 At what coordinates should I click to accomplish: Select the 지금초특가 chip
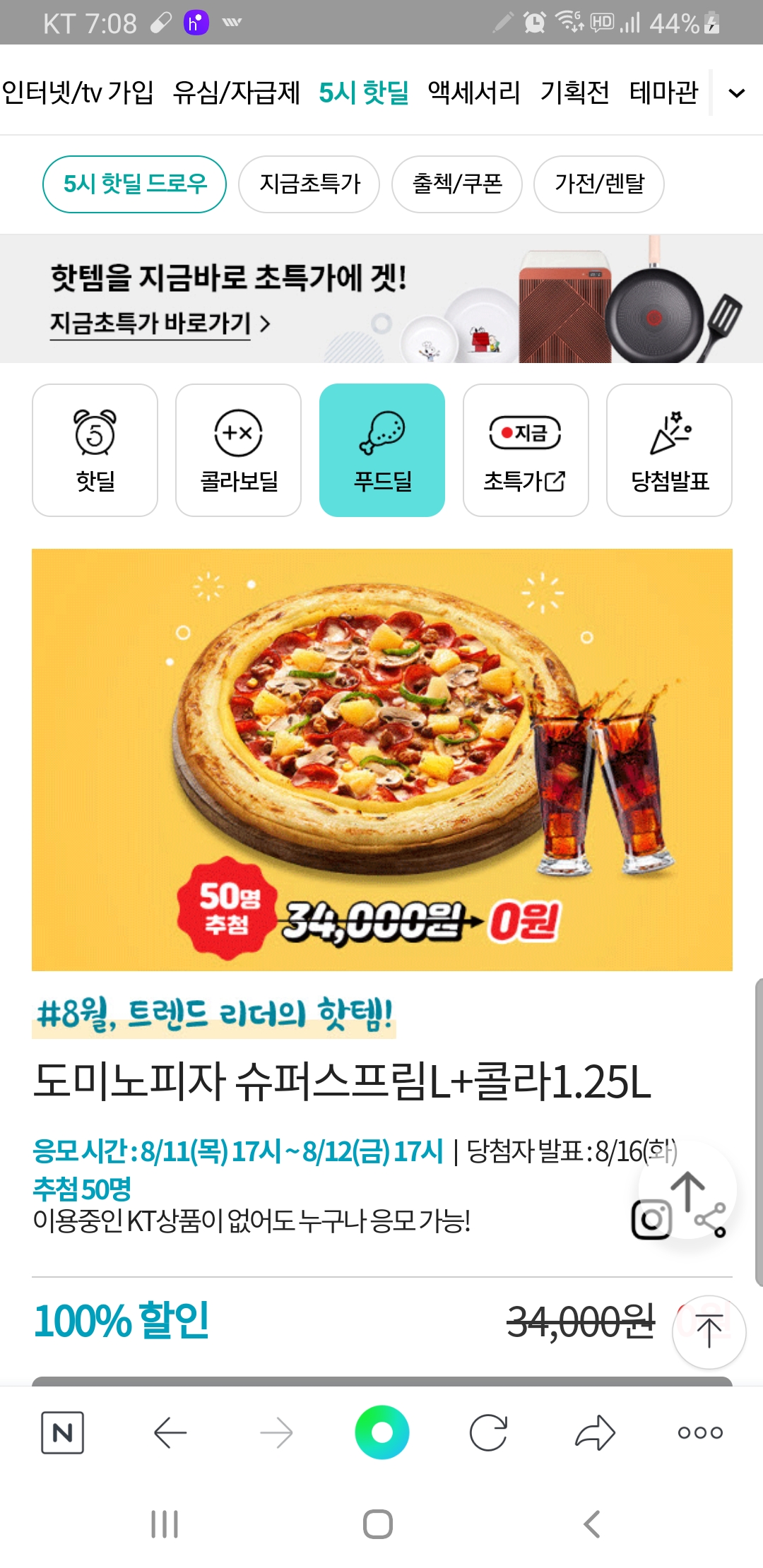[x=309, y=184]
